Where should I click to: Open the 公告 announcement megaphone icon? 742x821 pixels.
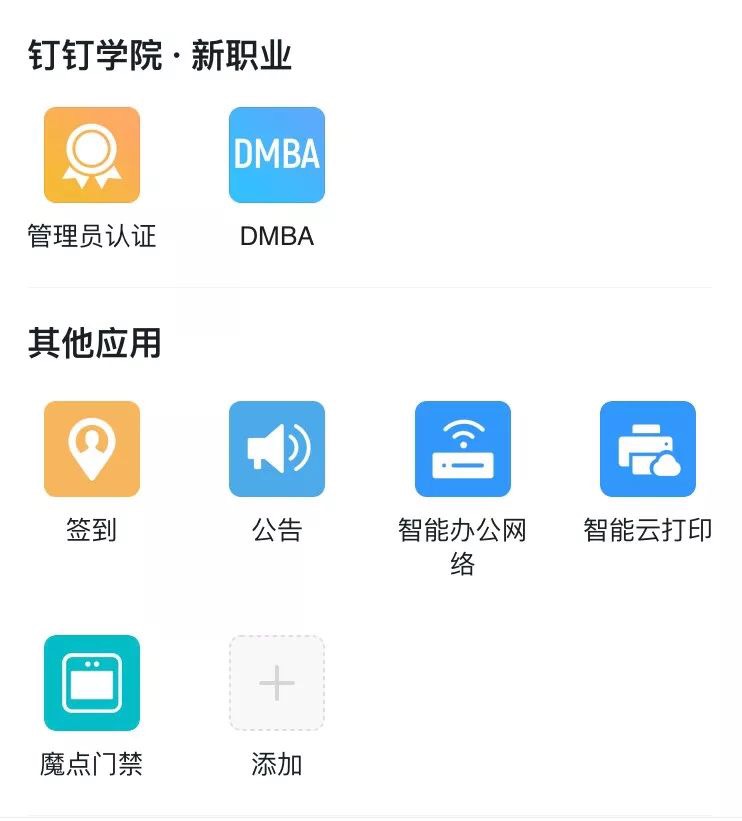pos(277,449)
